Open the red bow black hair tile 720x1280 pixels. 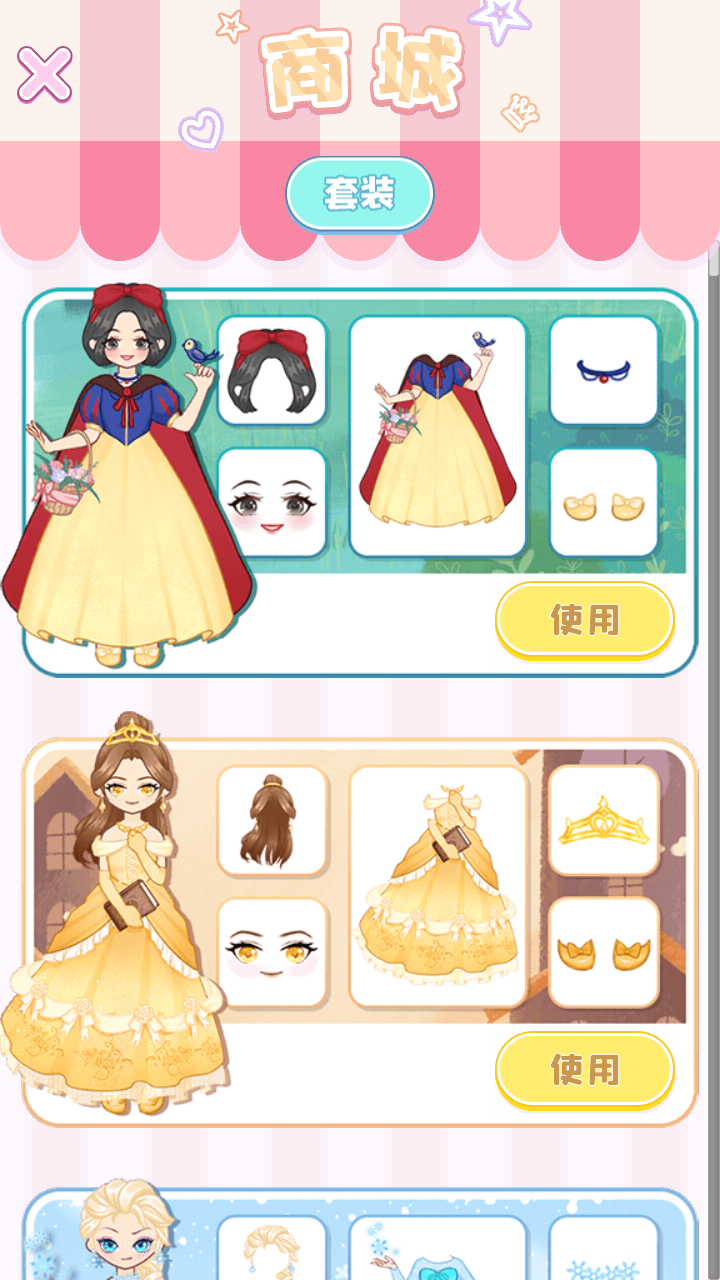point(272,371)
